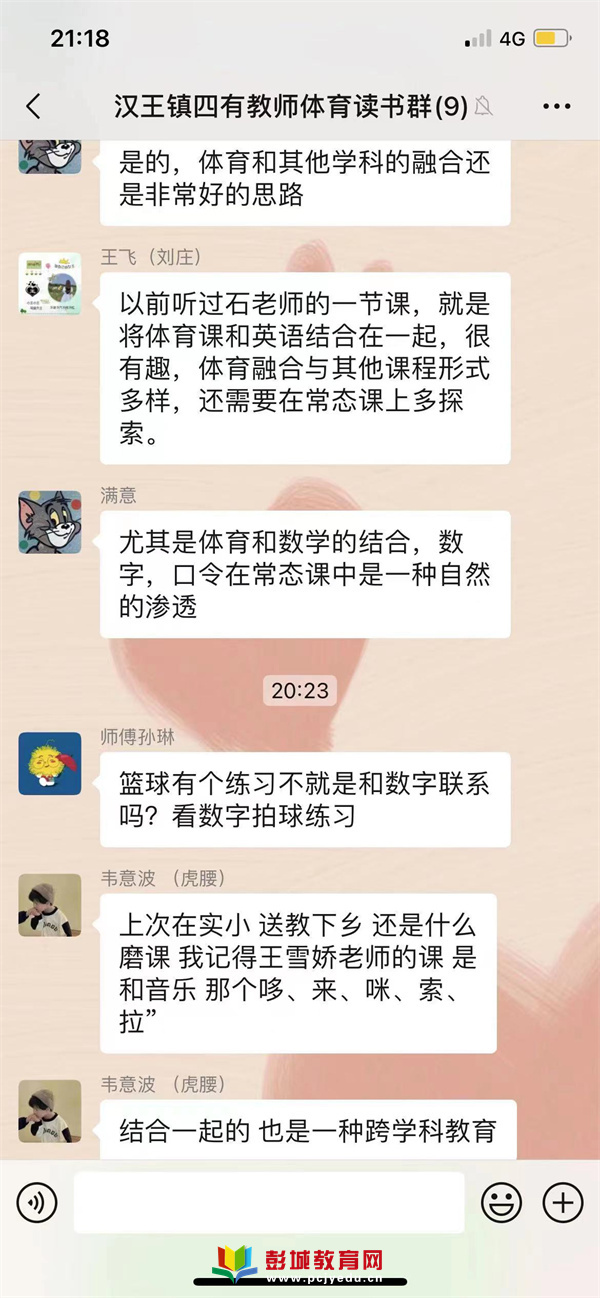Go back to the chat list
Viewport: 600px width, 1298px height.
point(33,106)
